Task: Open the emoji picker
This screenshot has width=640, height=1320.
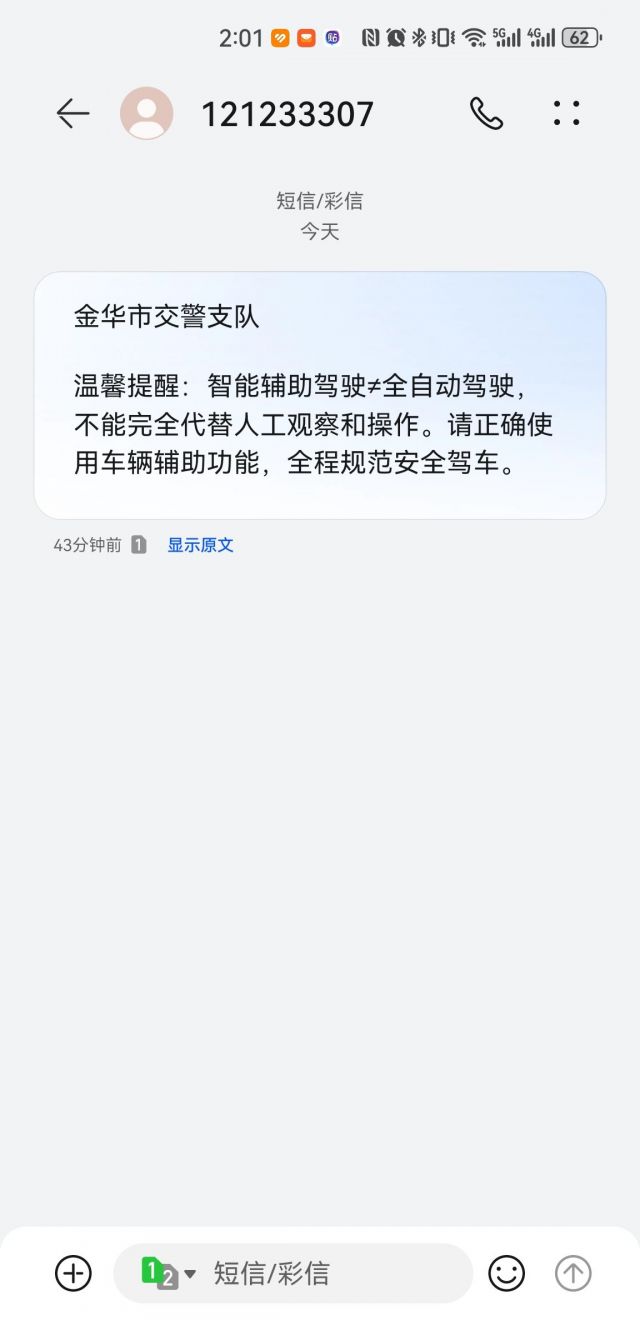Action: point(507,1273)
